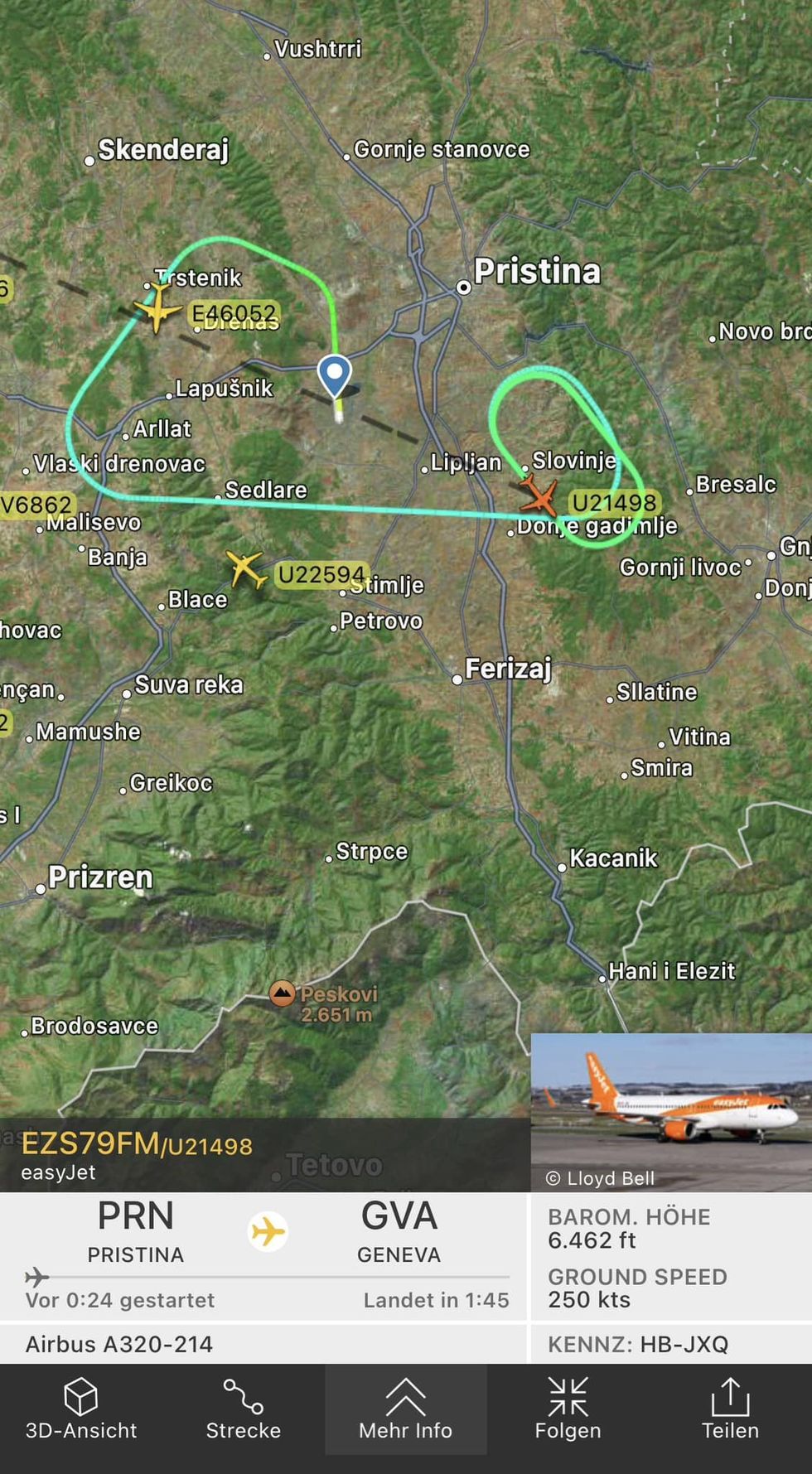Select the E46052 aircraft on map

pyautogui.click(x=157, y=310)
